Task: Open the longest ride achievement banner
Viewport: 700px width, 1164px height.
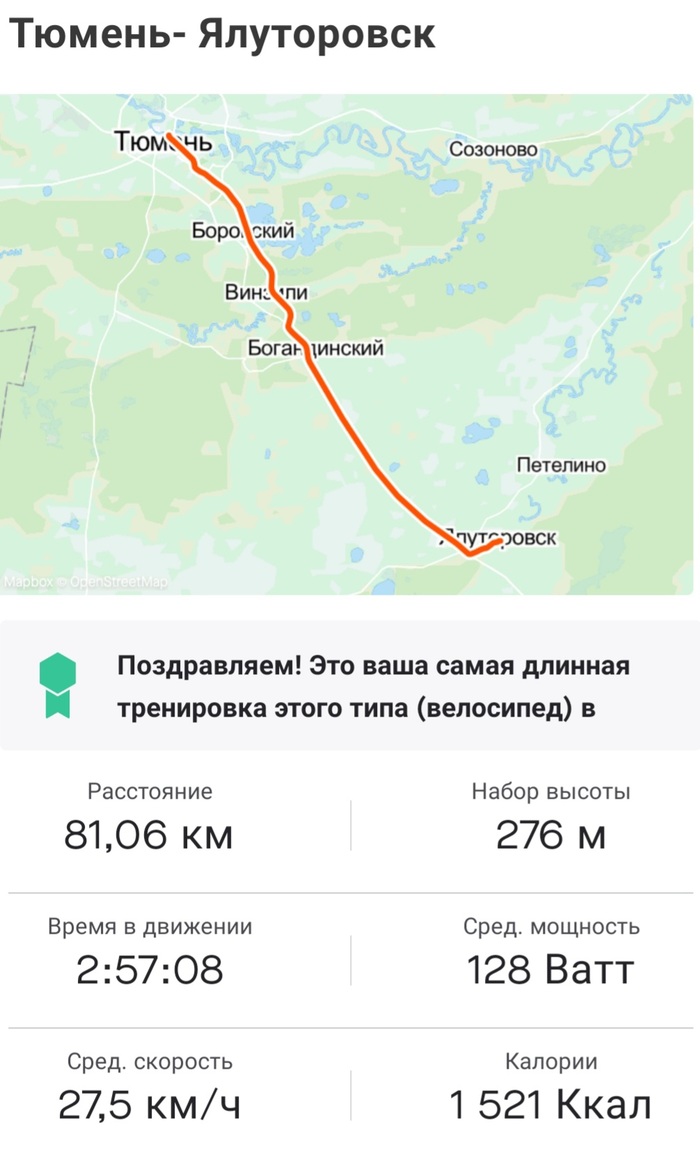Action: tap(350, 686)
